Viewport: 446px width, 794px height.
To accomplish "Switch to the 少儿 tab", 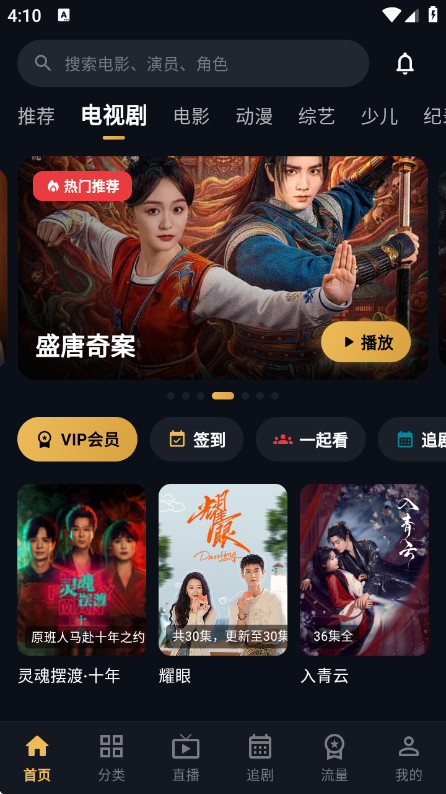I will tap(379, 116).
